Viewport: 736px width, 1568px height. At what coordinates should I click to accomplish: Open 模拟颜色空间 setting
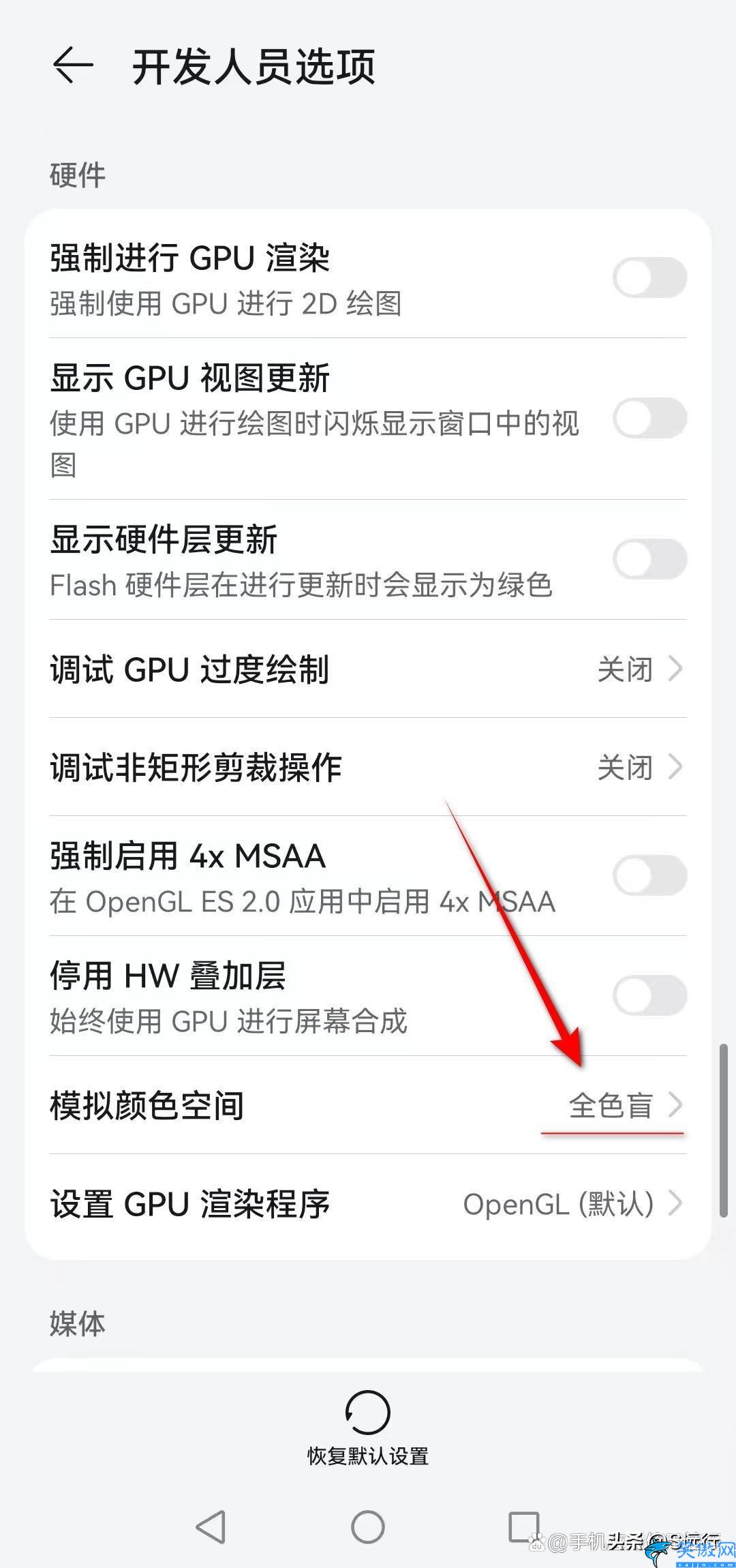(x=368, y=1105)
